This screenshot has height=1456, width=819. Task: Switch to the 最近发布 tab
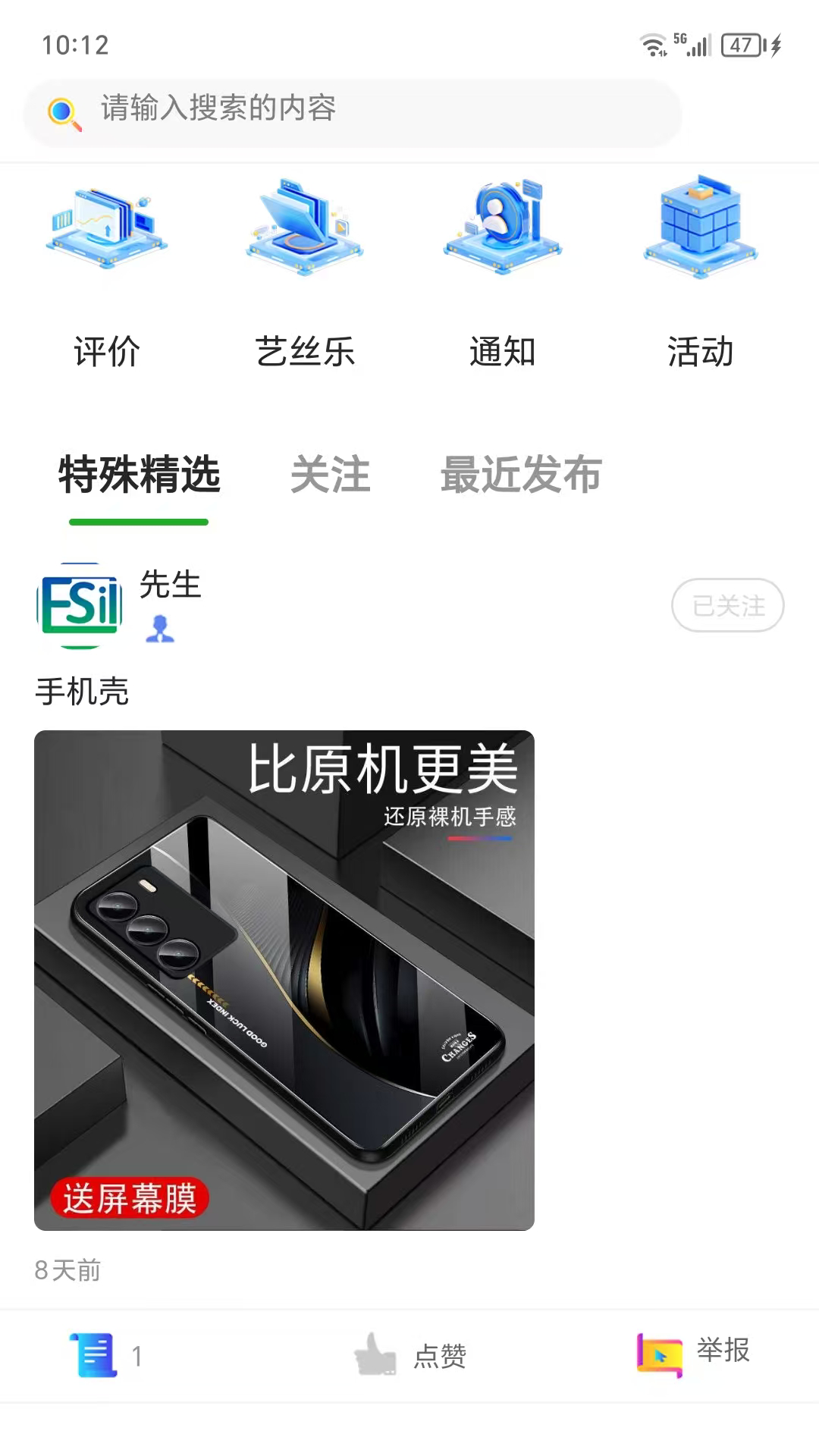point(520,474)
